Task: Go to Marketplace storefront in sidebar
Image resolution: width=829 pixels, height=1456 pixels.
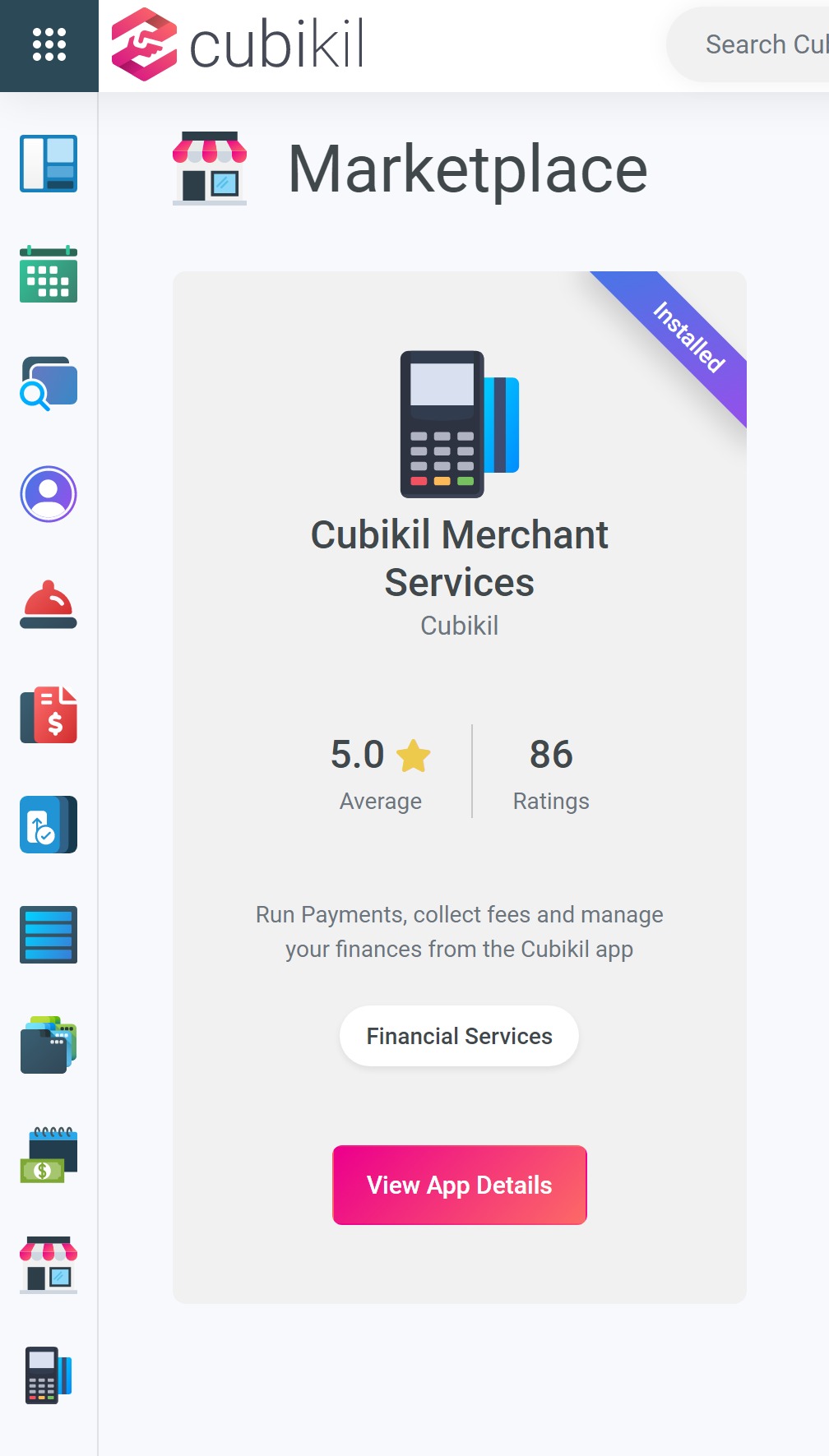Action: coord(49,1264)
